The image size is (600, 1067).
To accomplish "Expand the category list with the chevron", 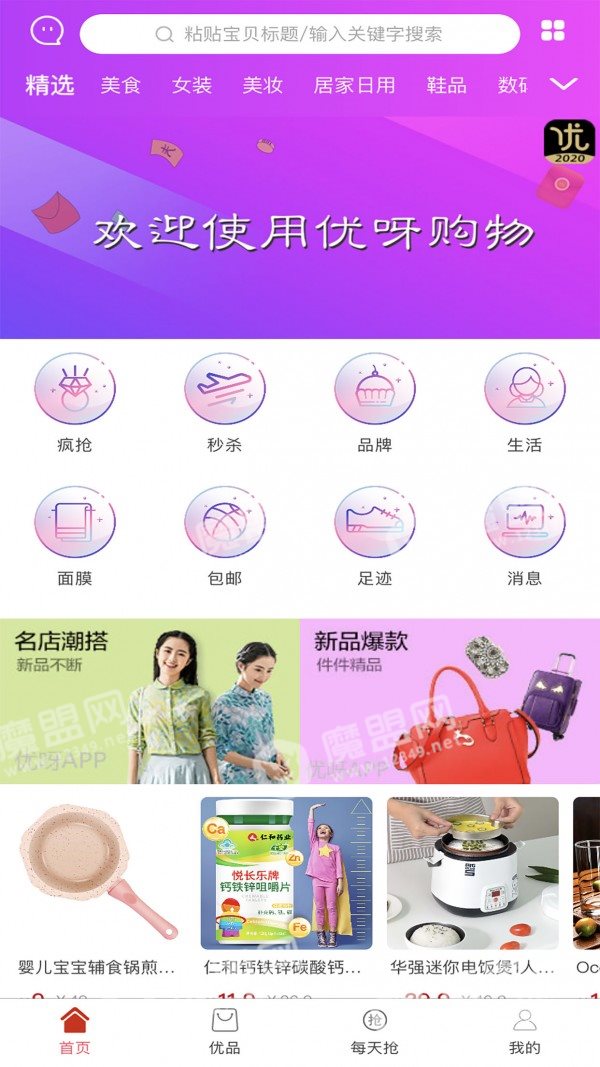I will click(563, 84).
